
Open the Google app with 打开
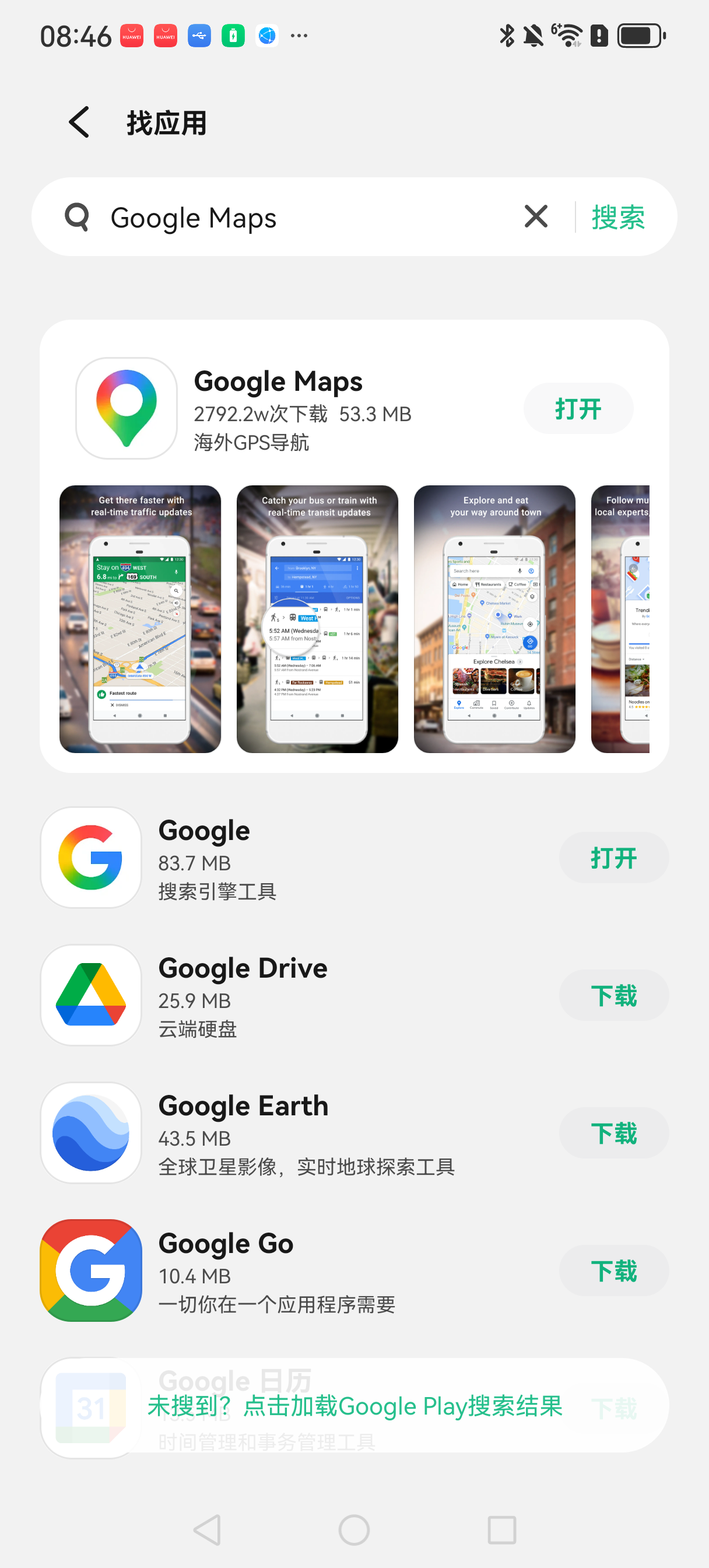click(x=613, y=857)
